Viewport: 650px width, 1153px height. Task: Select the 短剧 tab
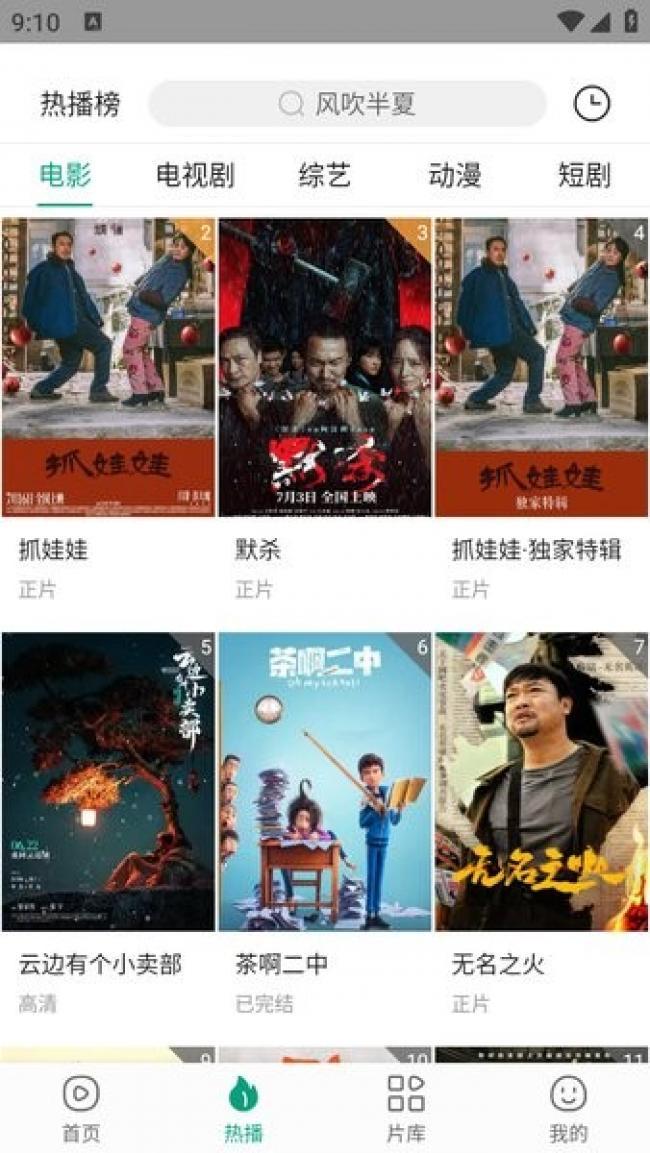[x=584, y=176]
